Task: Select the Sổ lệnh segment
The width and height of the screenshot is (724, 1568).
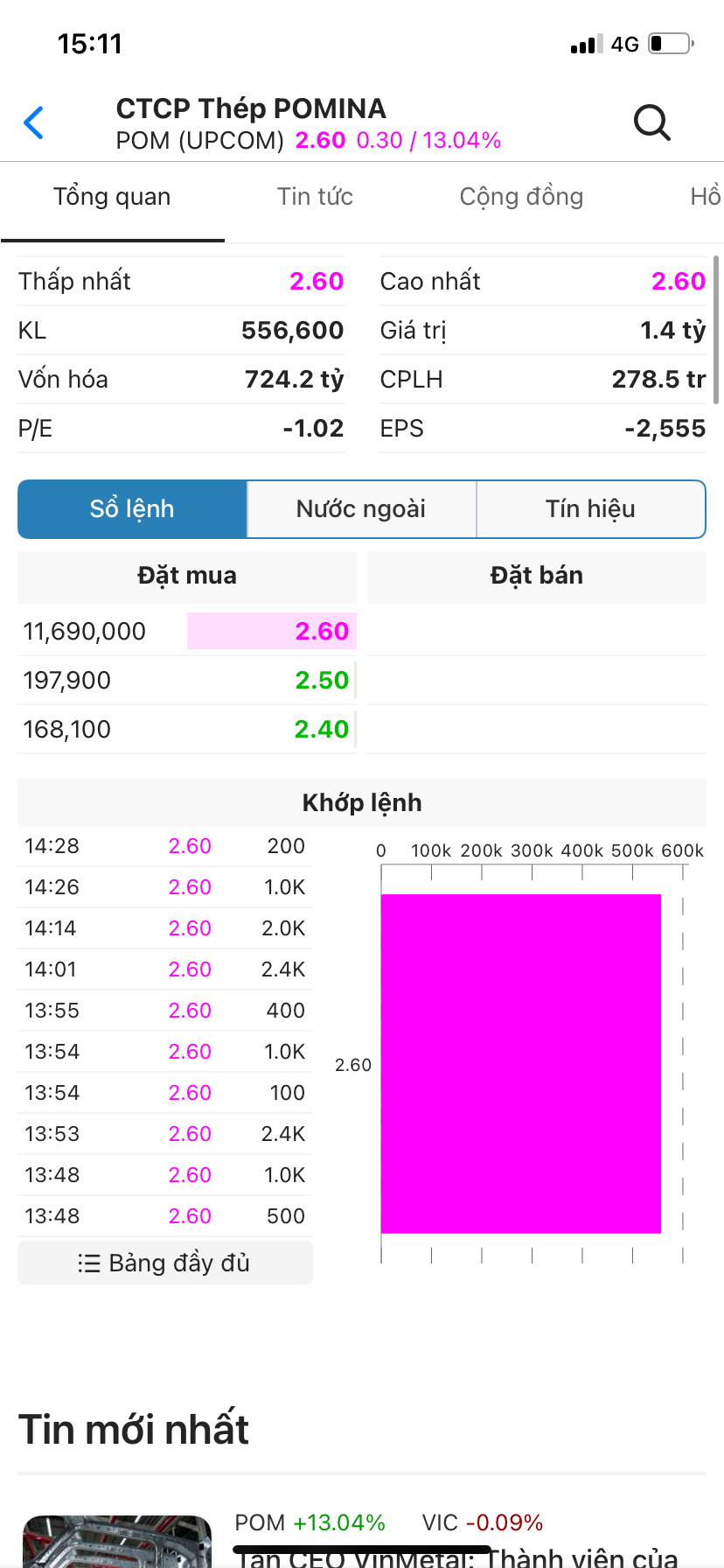Action: tap(132, 509)
